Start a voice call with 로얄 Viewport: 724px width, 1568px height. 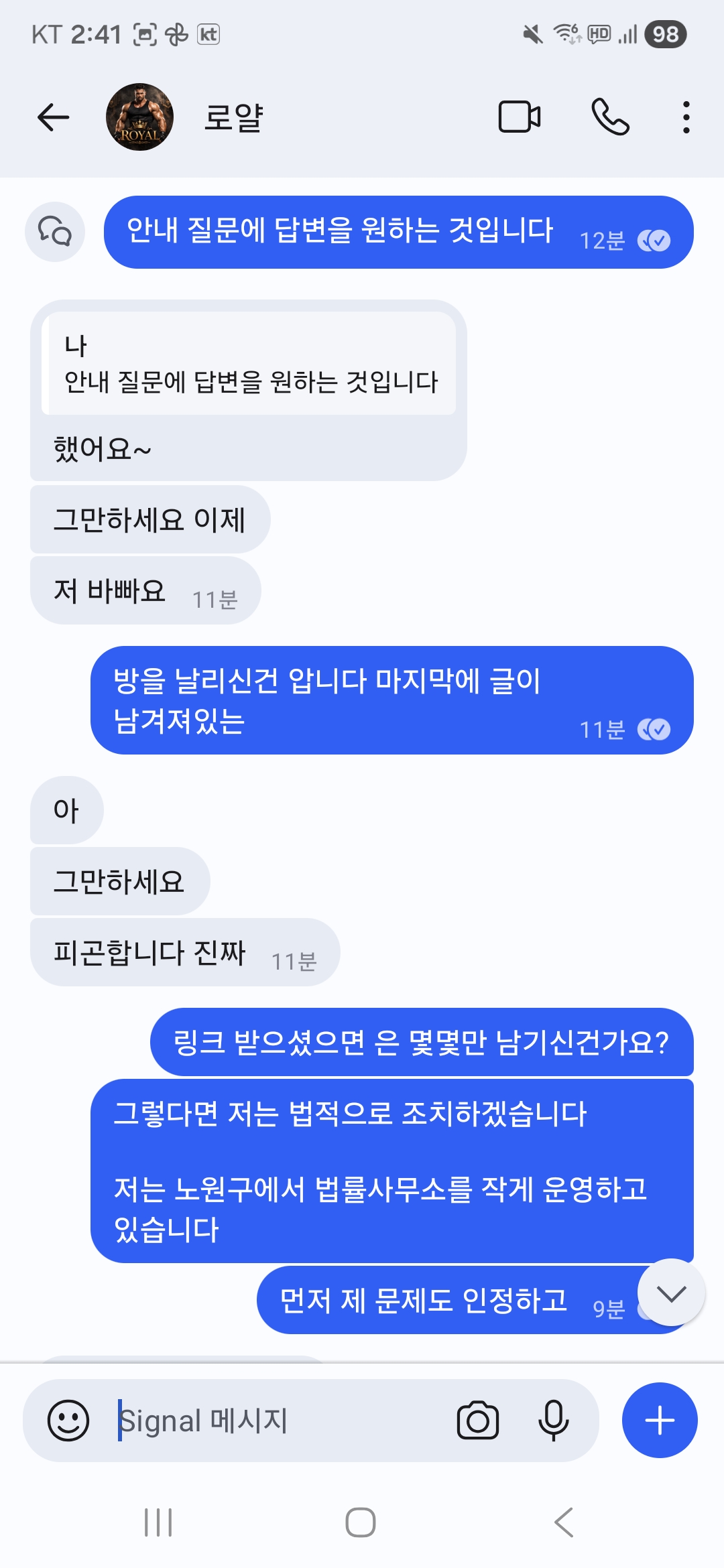tap(610, 117)
